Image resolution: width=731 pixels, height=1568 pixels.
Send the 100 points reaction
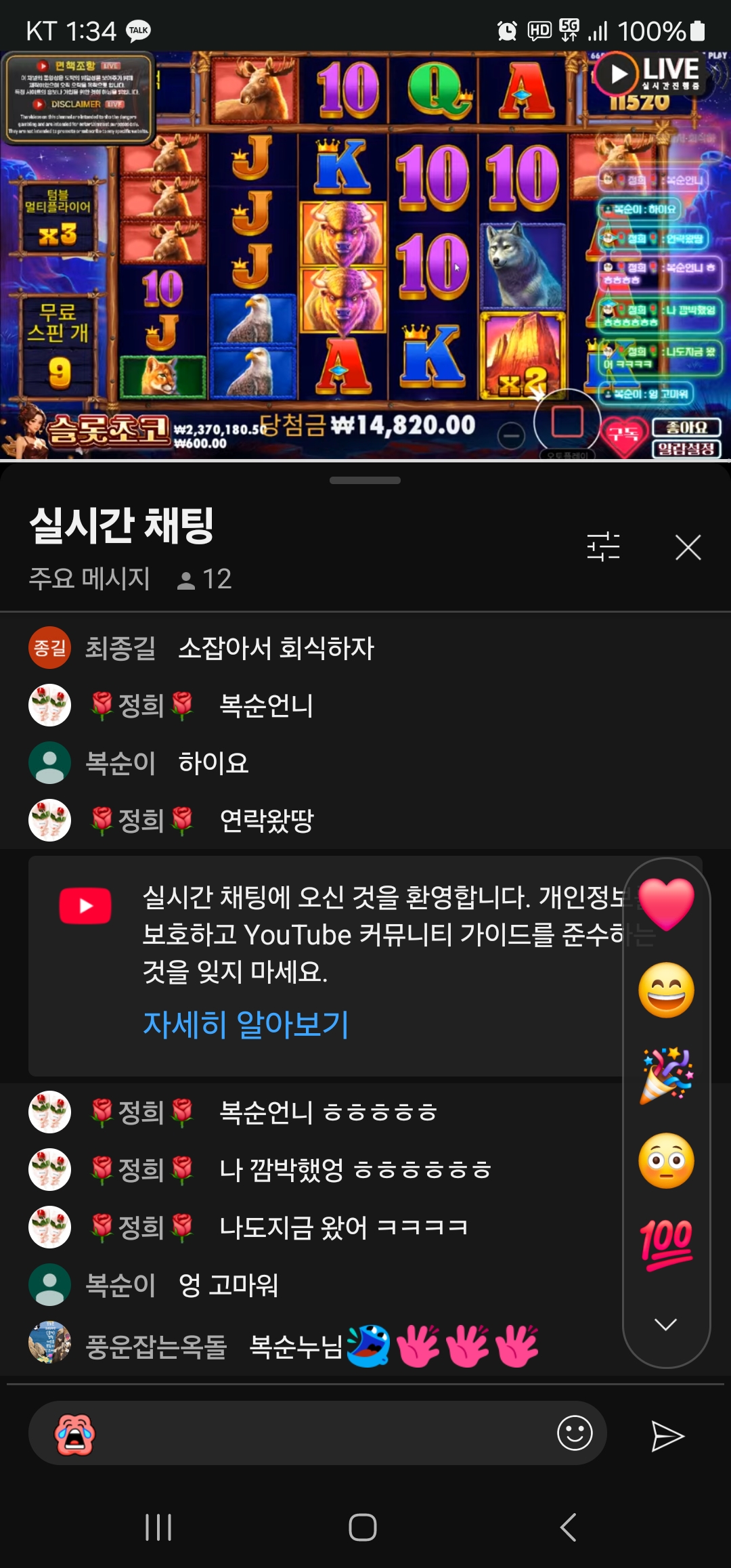666,1244
